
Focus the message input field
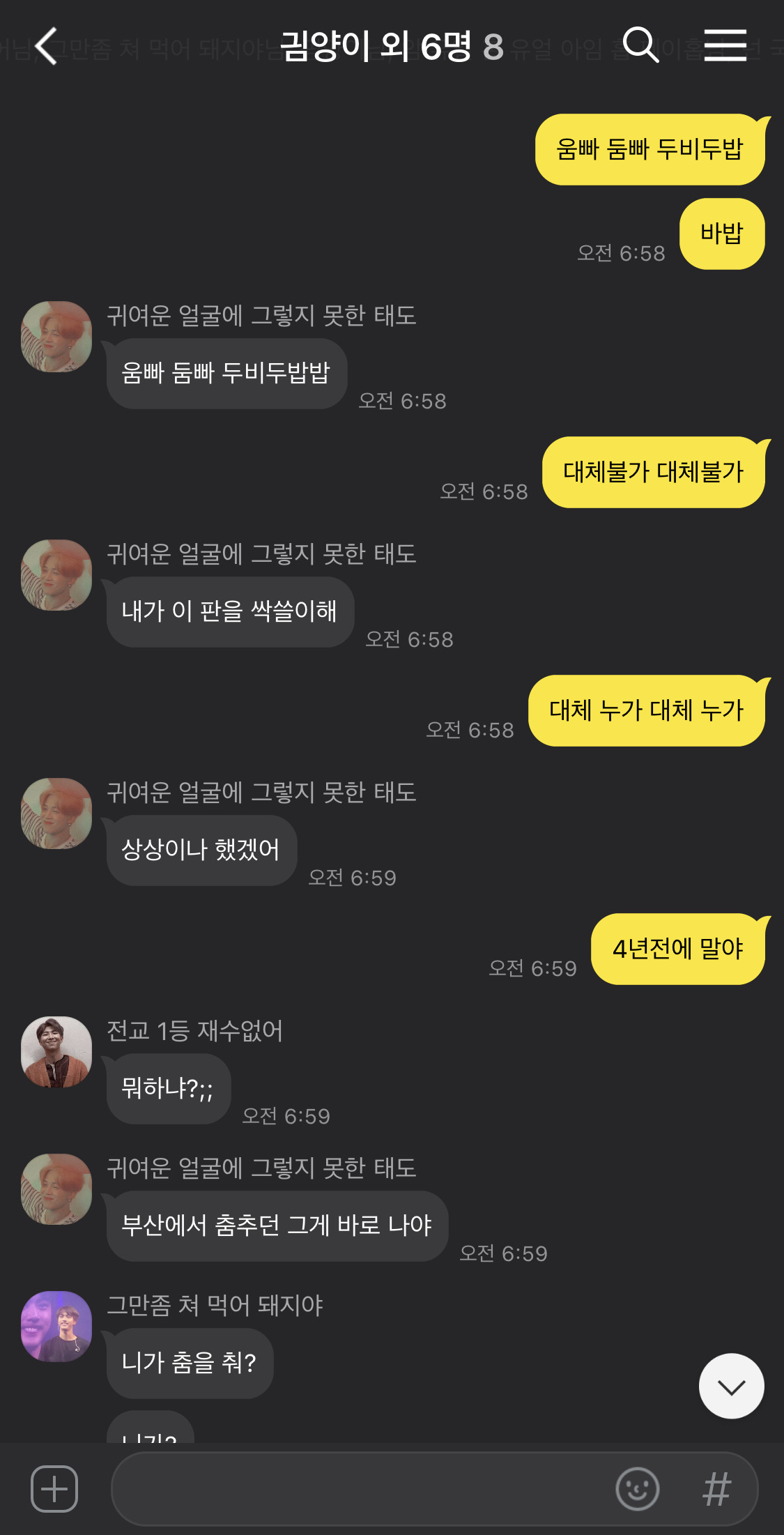tap(362, 1488)
